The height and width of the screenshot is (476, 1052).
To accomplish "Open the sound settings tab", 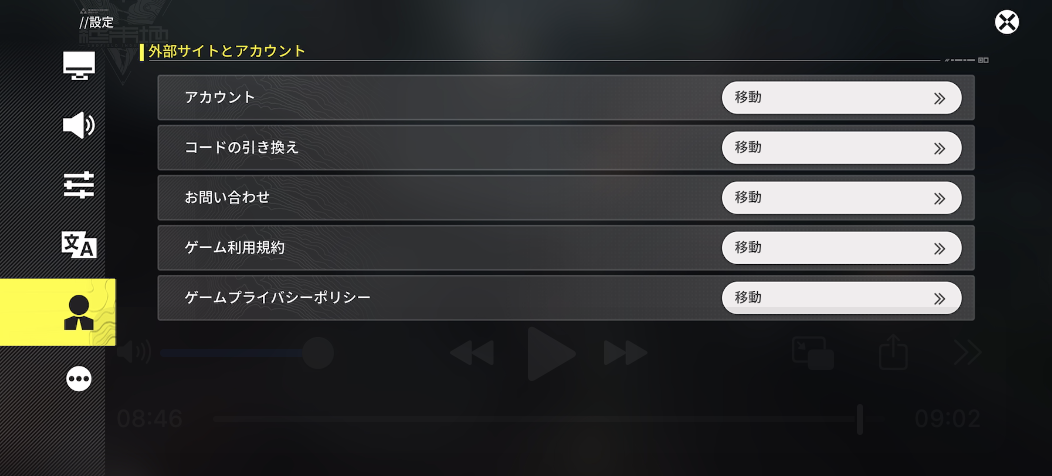I will click(x=78, y=125).
